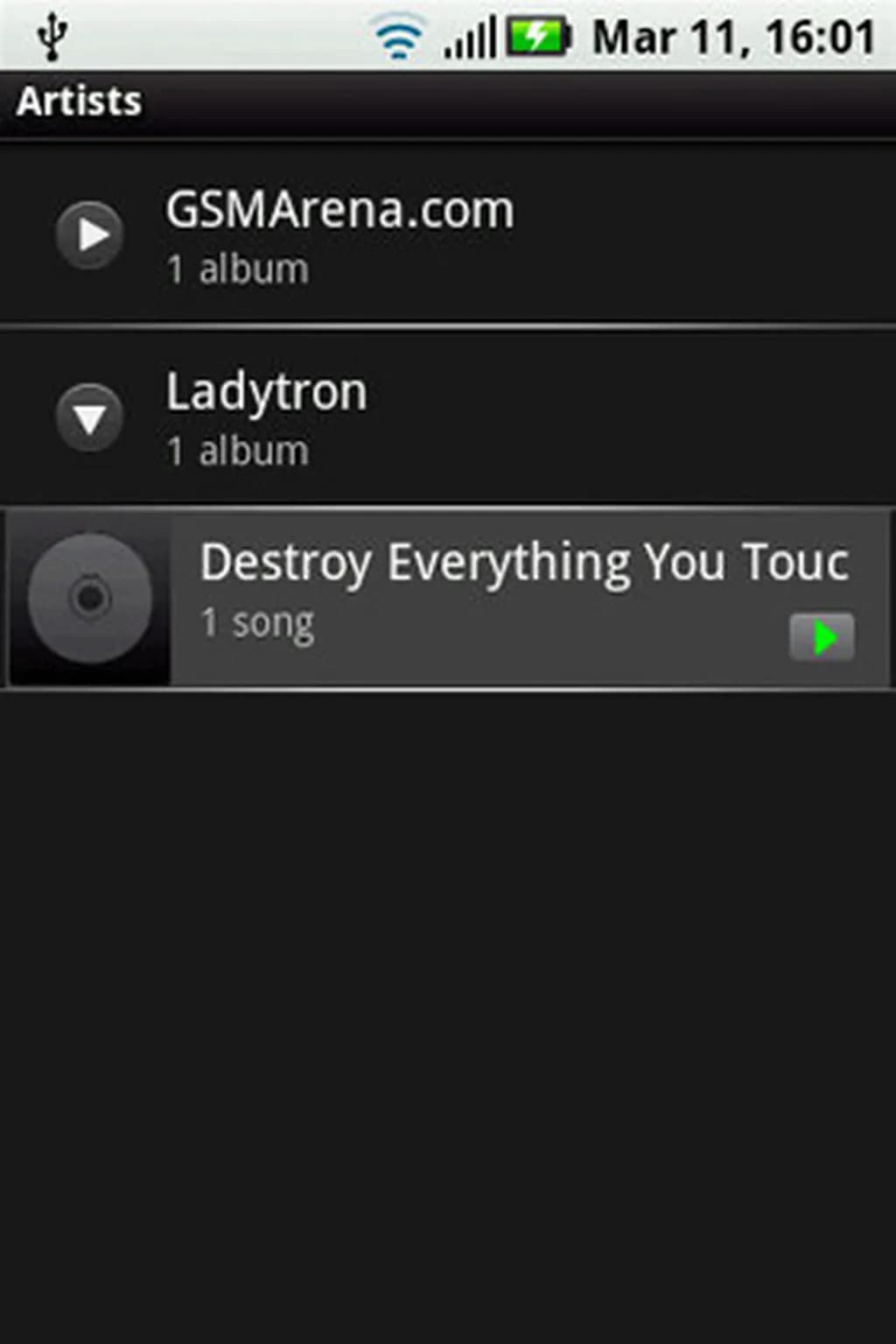
Task: Collapse the Ladytron artist entry
Action: point(89,417)
